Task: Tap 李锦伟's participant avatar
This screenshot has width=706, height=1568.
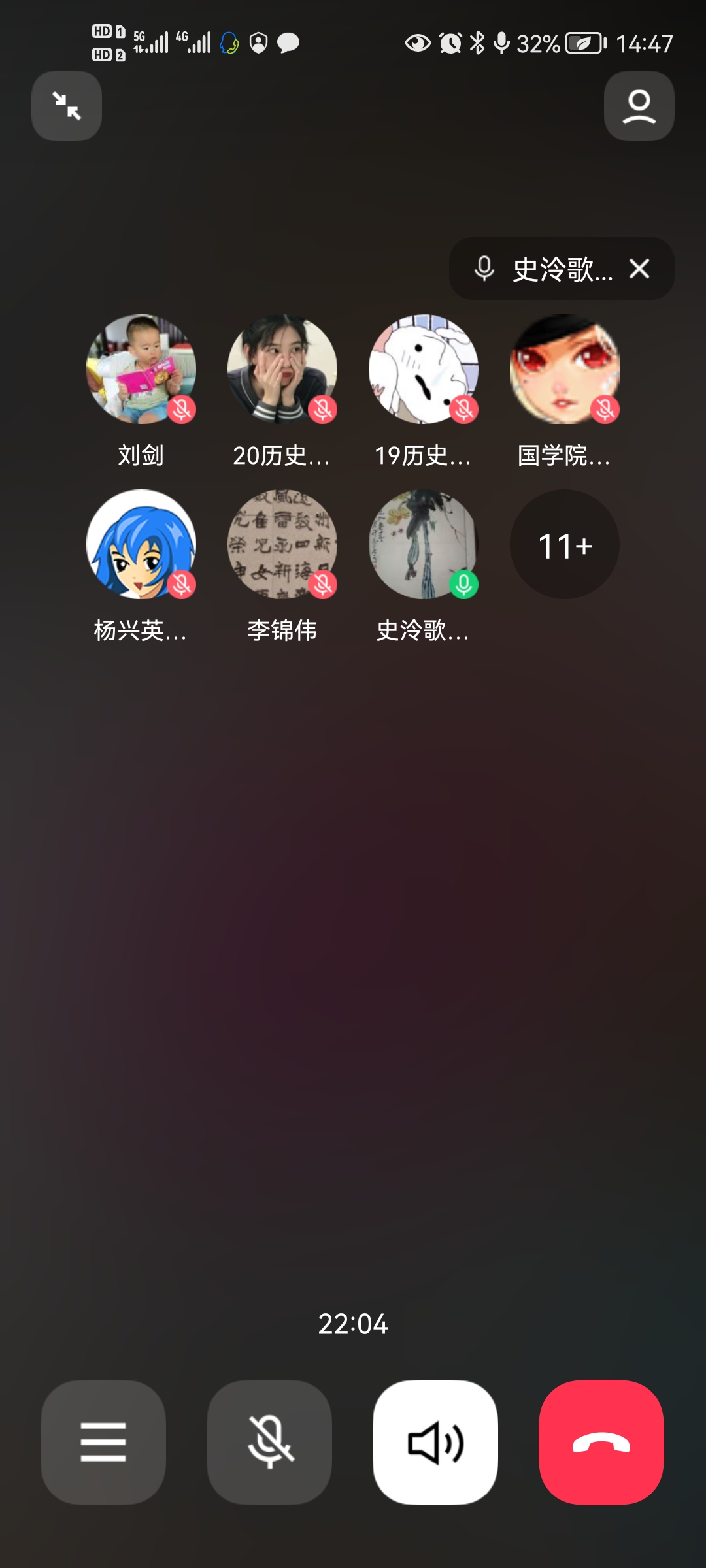Action: pos(282,544)
